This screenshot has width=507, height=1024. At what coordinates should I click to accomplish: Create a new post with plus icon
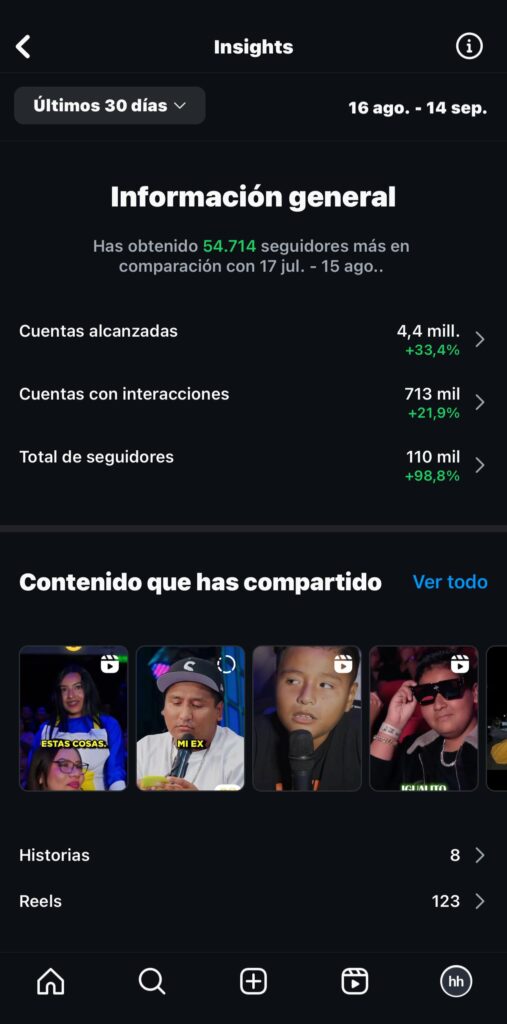coord(254,982)
